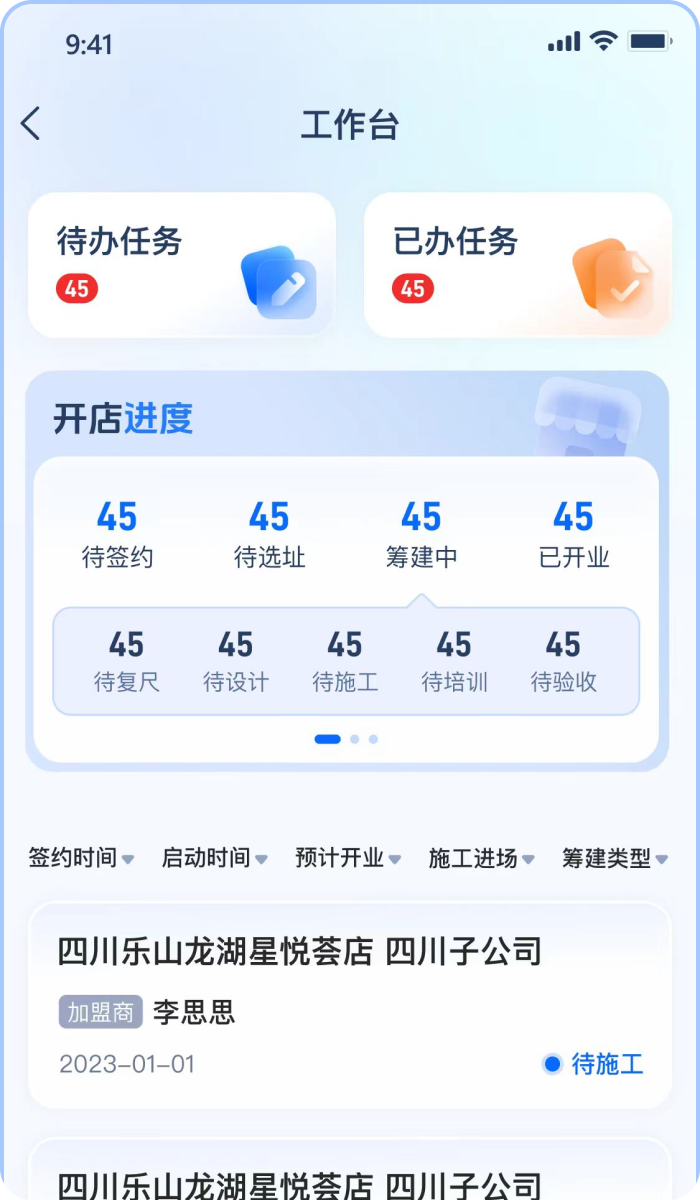Show the 待施工 count in progress panel

click(345, 661)
